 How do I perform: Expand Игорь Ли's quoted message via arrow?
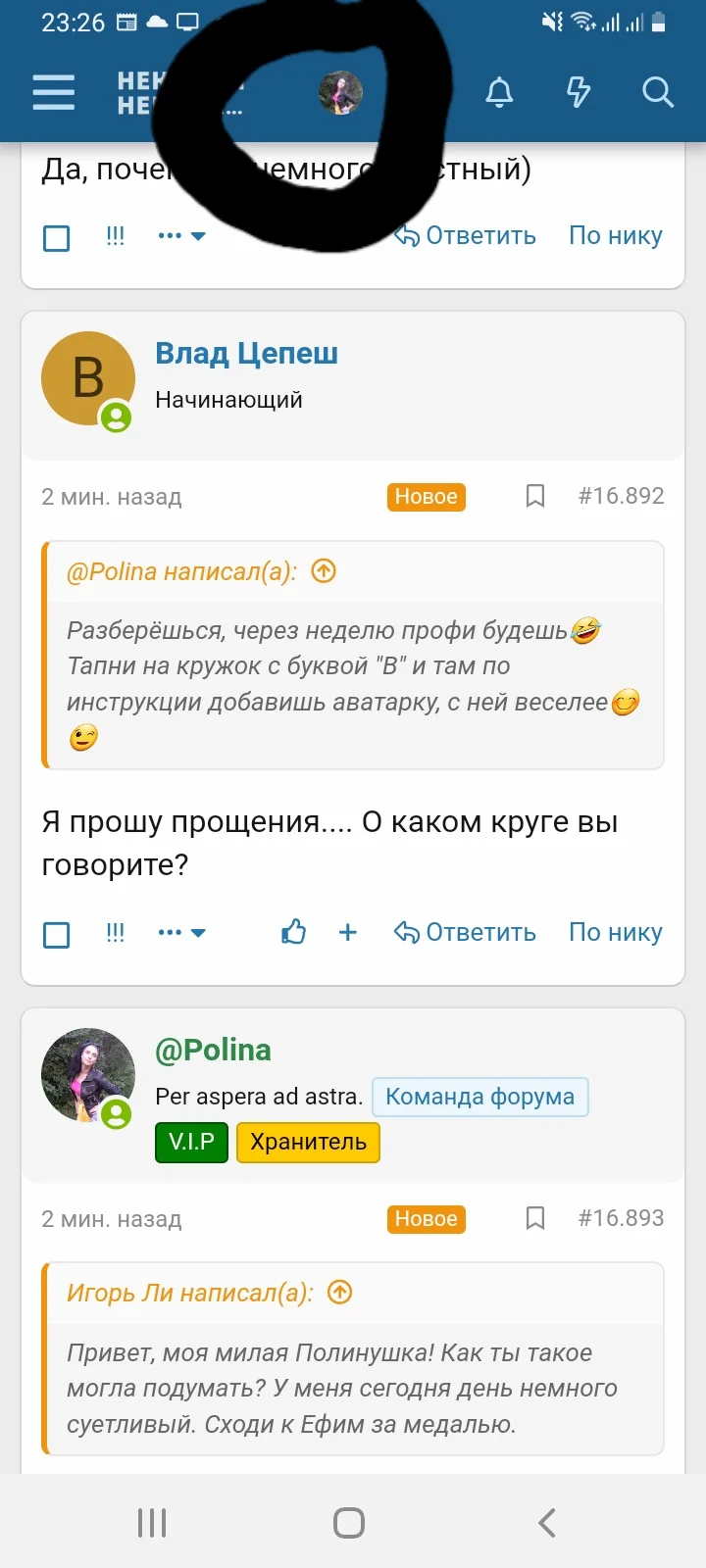[x=337, y=1293]
